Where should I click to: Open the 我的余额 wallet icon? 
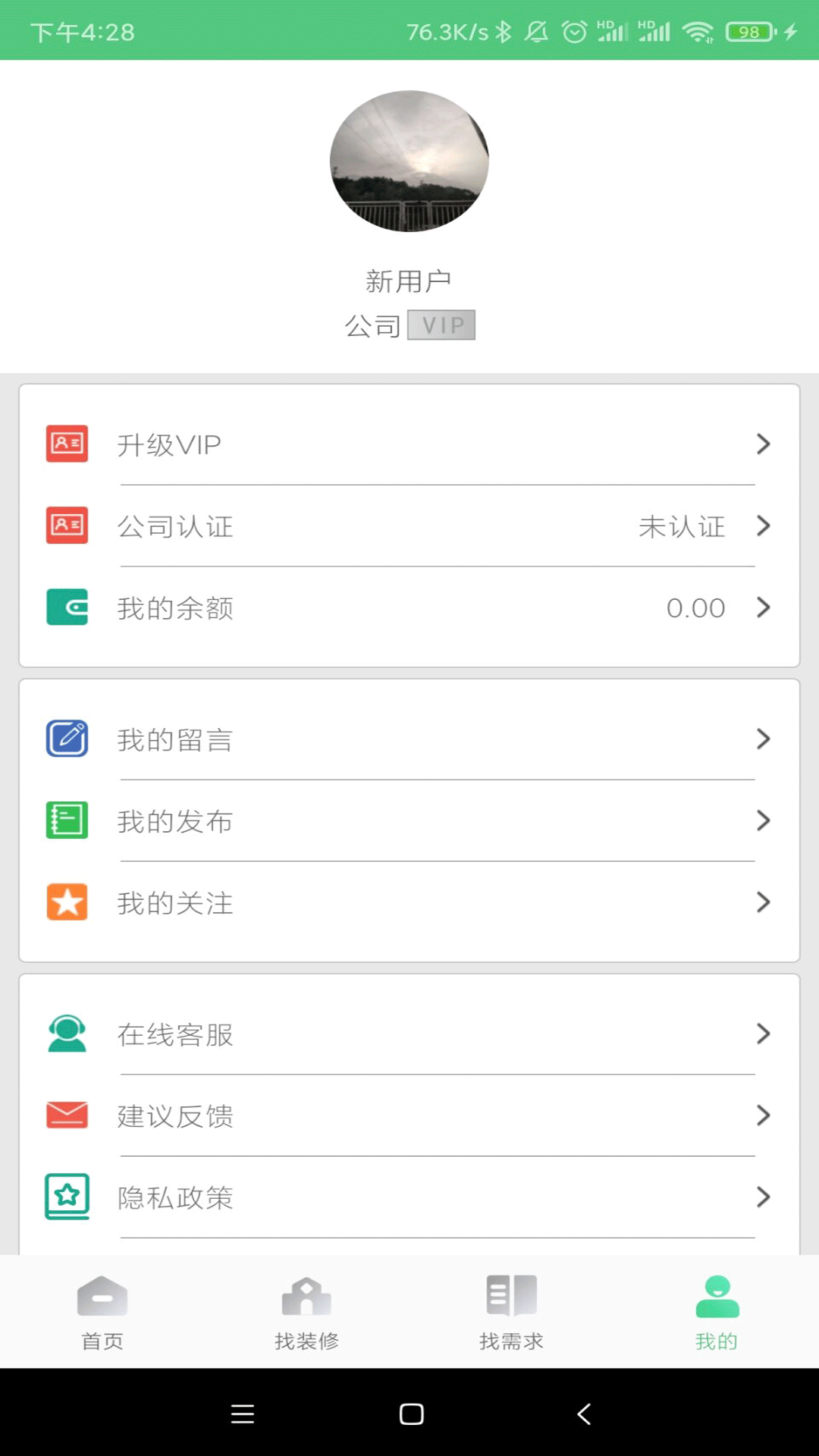[x=67, y=607]
